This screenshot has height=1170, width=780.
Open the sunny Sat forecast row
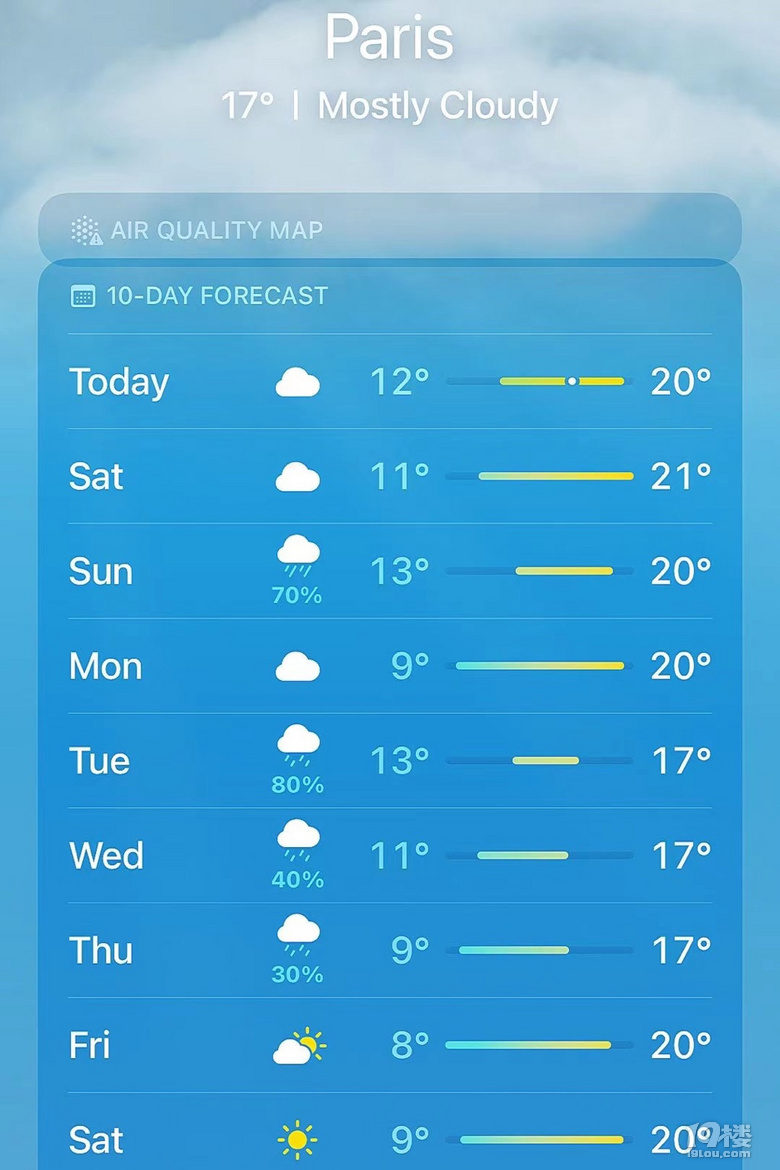coord(390,1139)
